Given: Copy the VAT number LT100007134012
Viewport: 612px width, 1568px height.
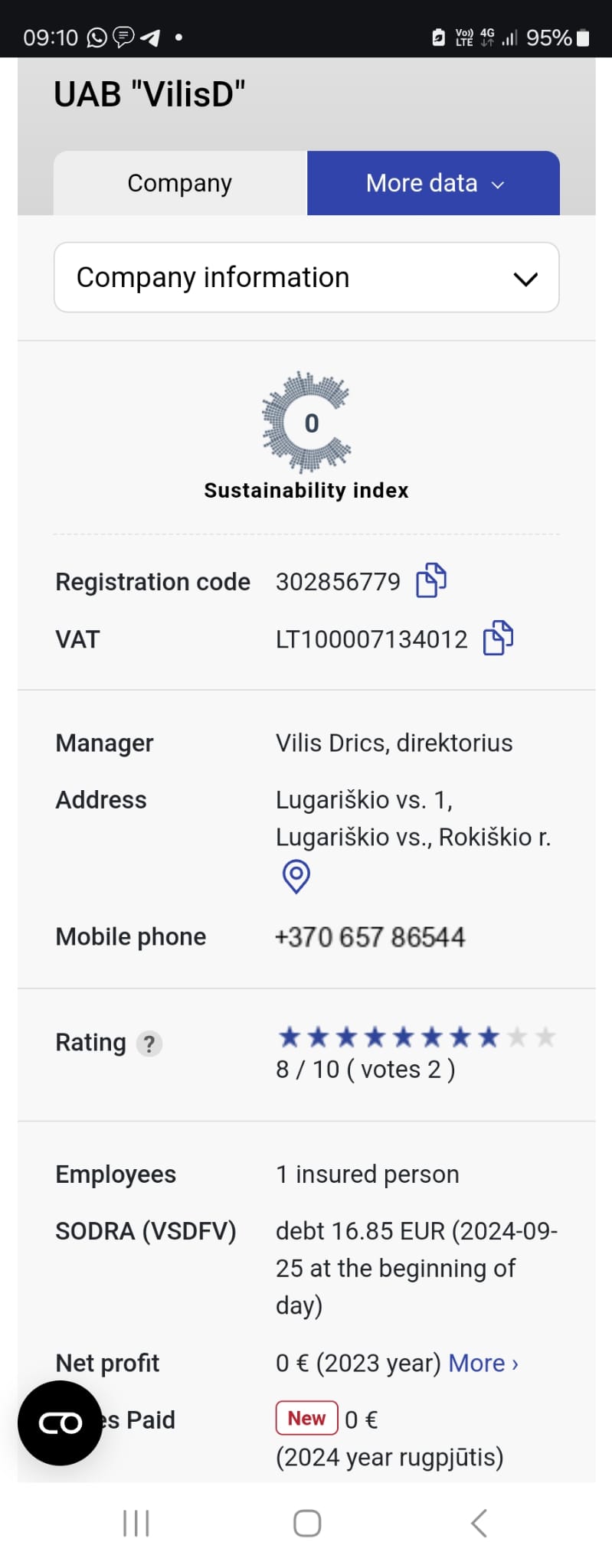Looking at the screenshot, I should click(x=498, y=638).
